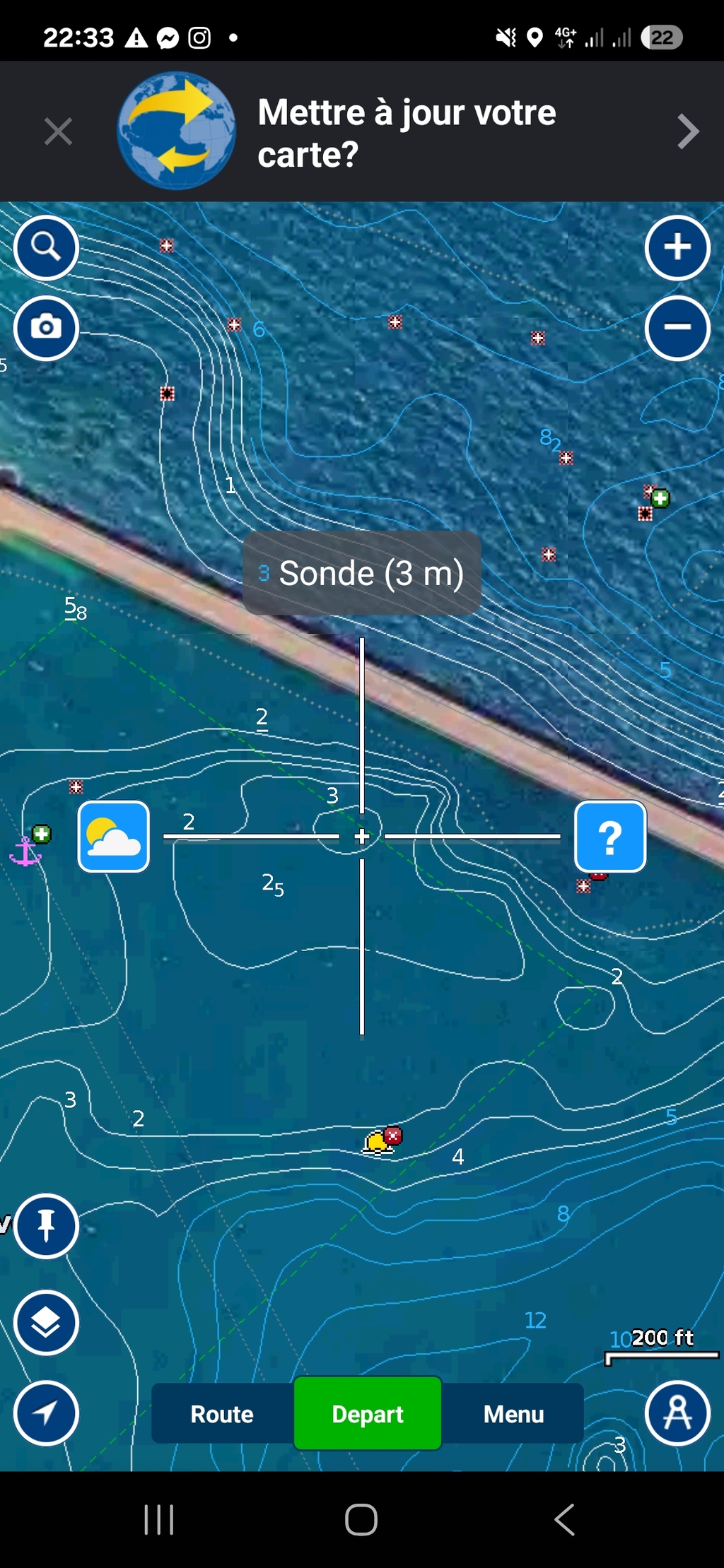Zoom out with the minus button
This screenshot has height=1568, width=724.
(x=677, y=328)
